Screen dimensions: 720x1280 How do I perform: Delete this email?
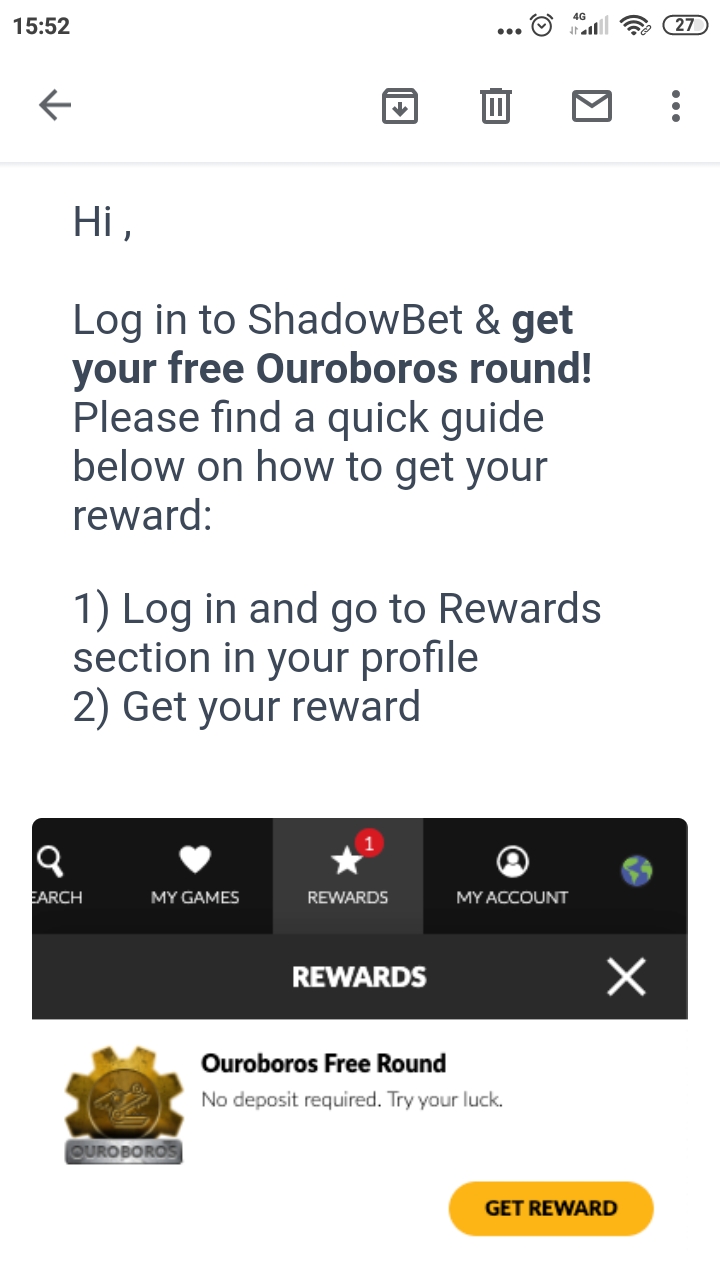[x=495, y=105]
